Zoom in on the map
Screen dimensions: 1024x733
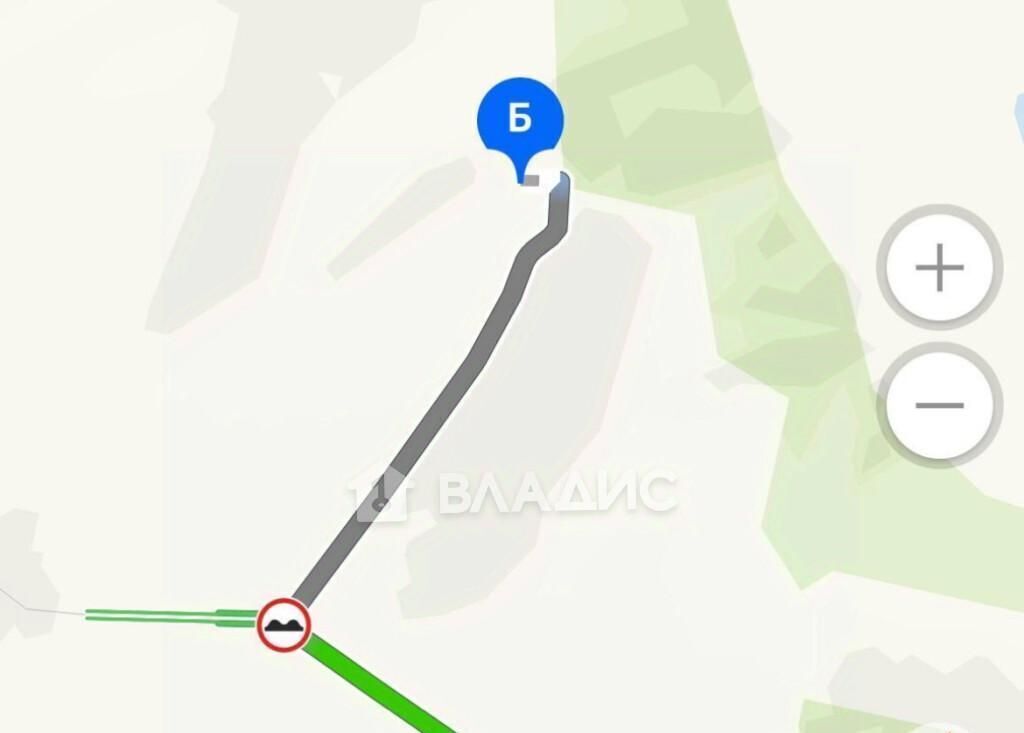[939, 268]
